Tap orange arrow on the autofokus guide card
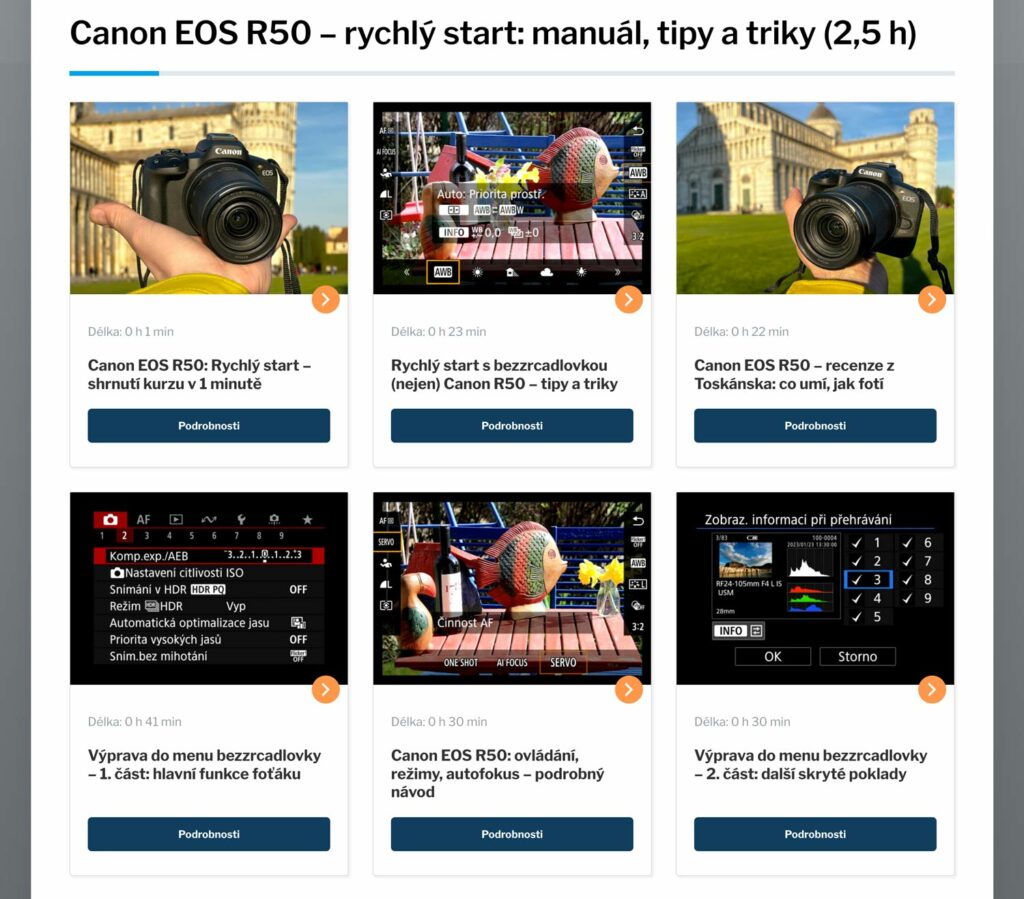 pyautogui.click(x=628, y=689)
